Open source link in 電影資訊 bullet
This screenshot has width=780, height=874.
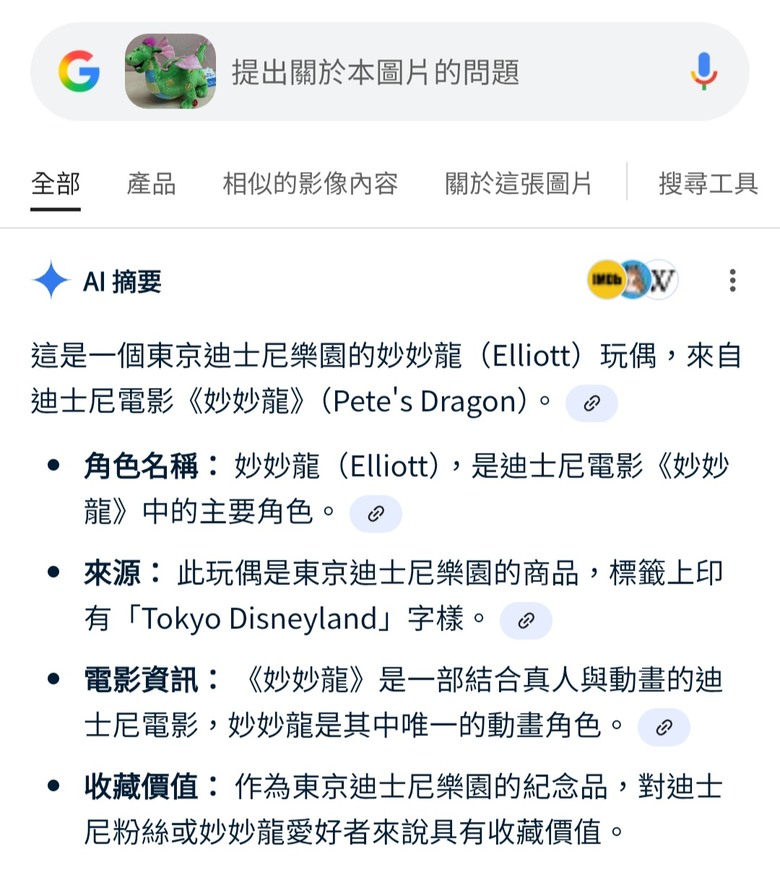[663, 727]
